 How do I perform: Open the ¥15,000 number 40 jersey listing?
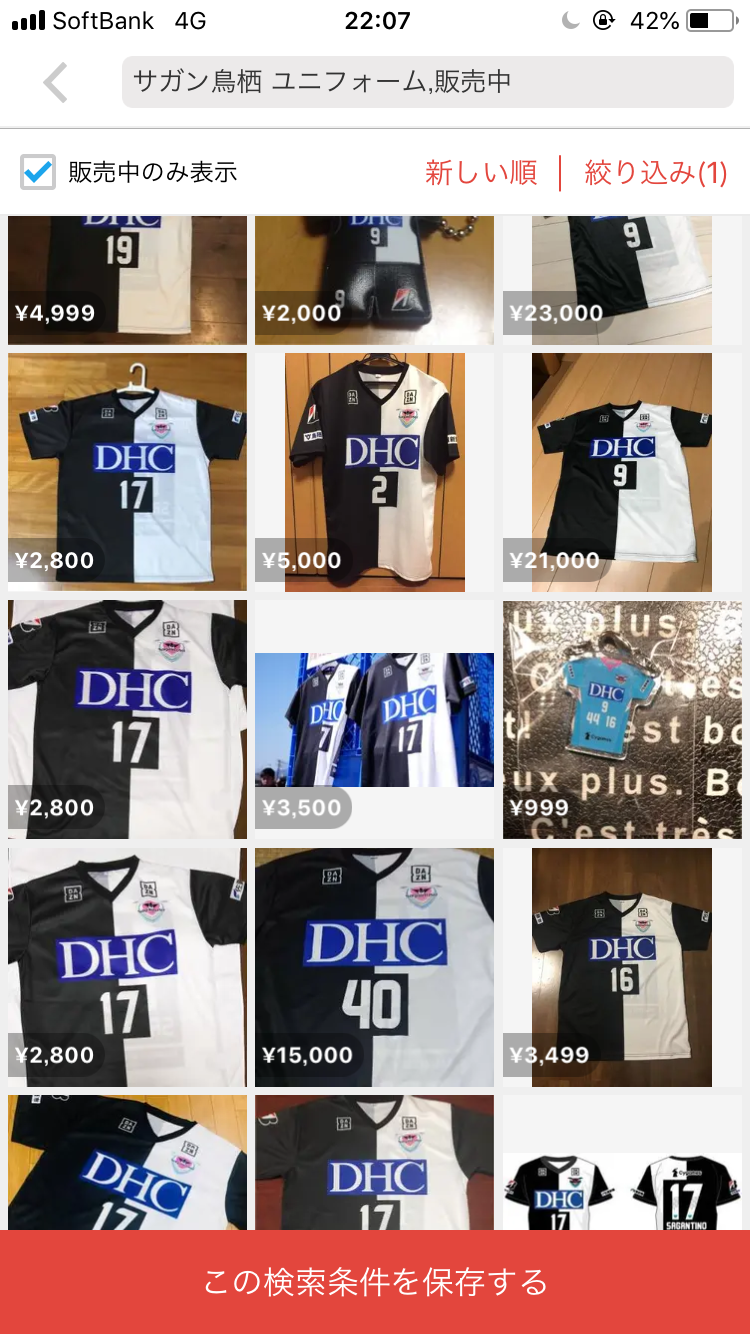tap(374, 967)
